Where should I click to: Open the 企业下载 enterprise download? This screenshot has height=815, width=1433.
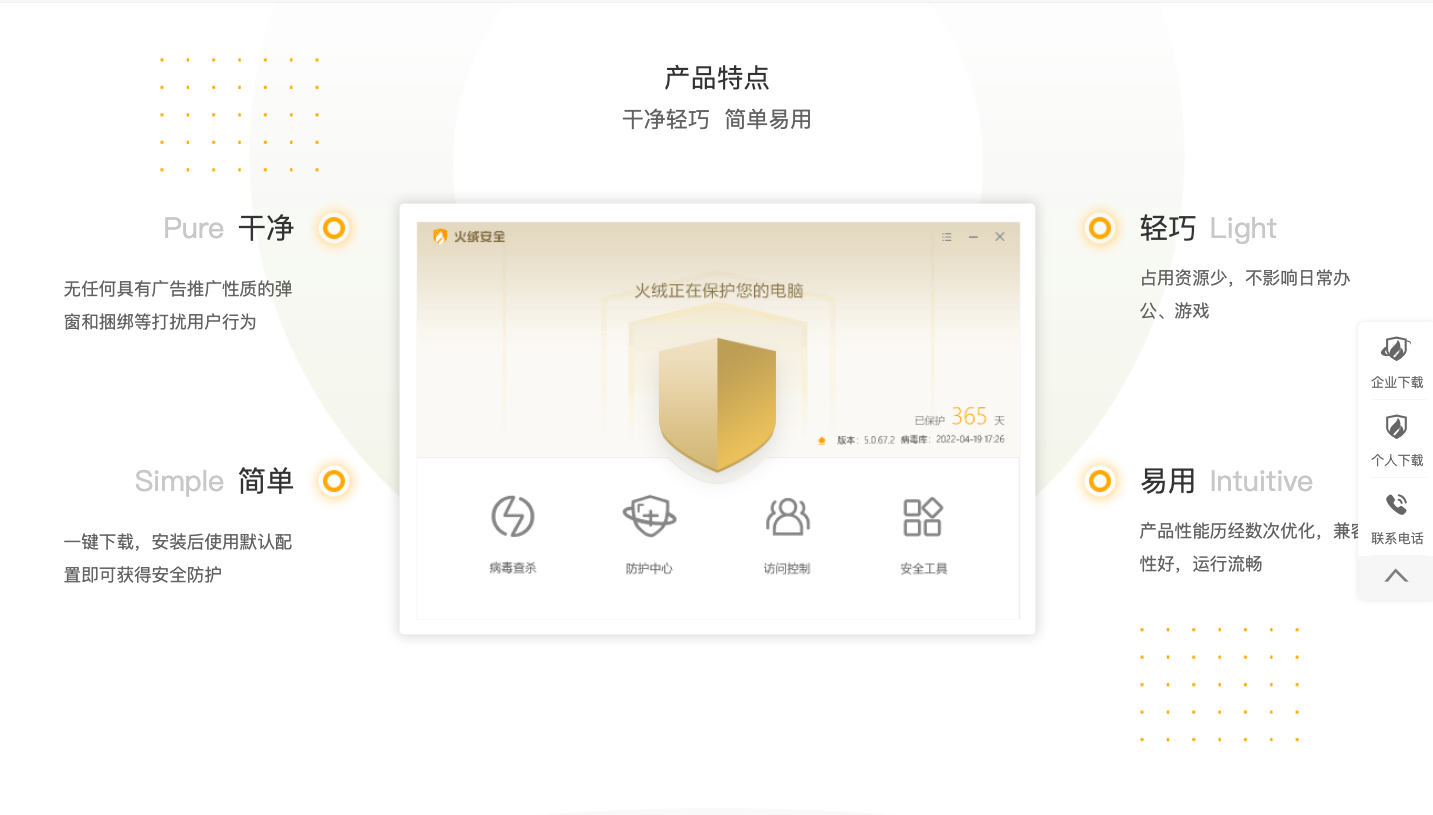pos(1396,362)
